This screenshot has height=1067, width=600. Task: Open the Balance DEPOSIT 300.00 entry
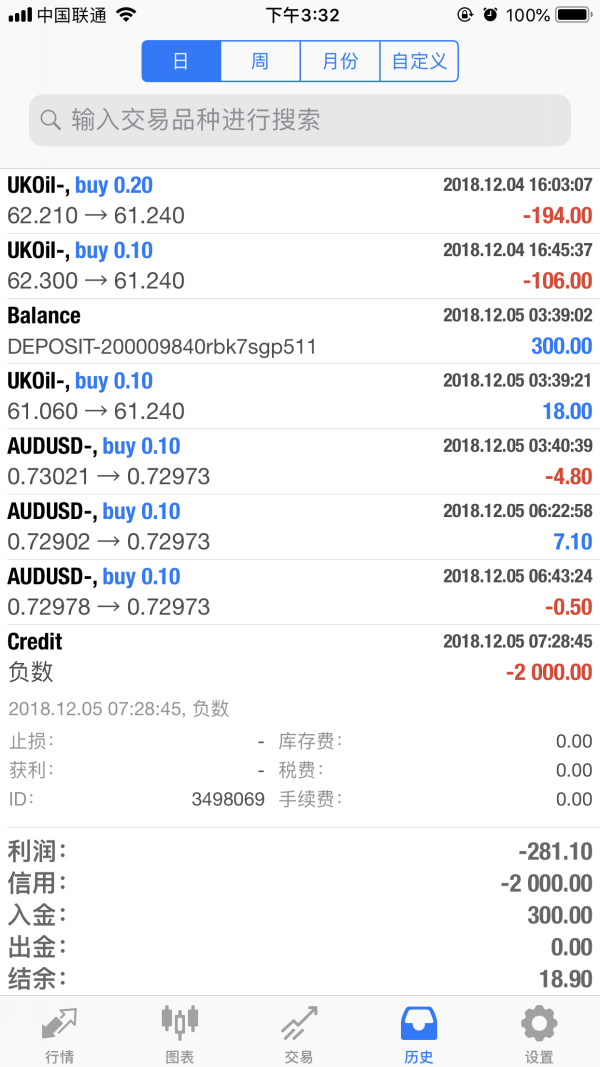300,331
